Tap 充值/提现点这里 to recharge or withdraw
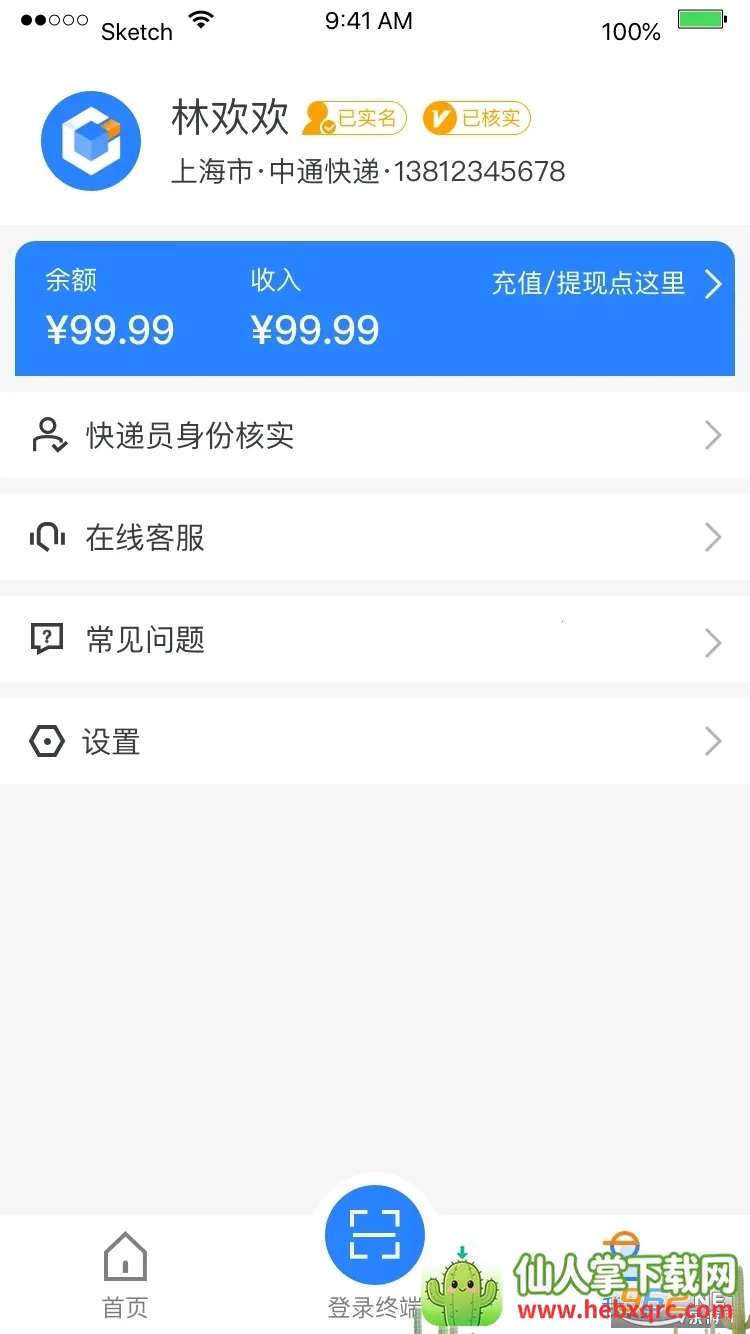 [x=604, y=284]
